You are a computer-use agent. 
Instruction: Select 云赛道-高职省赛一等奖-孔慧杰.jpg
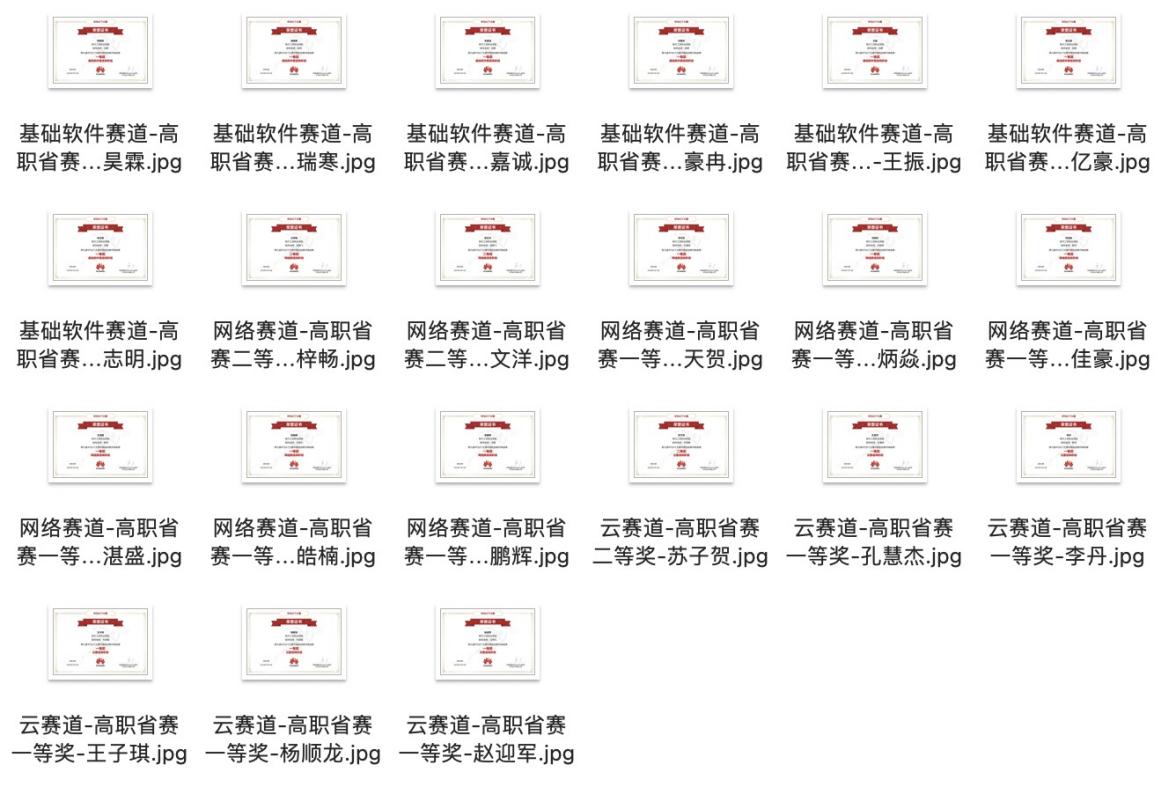(875, 446)
